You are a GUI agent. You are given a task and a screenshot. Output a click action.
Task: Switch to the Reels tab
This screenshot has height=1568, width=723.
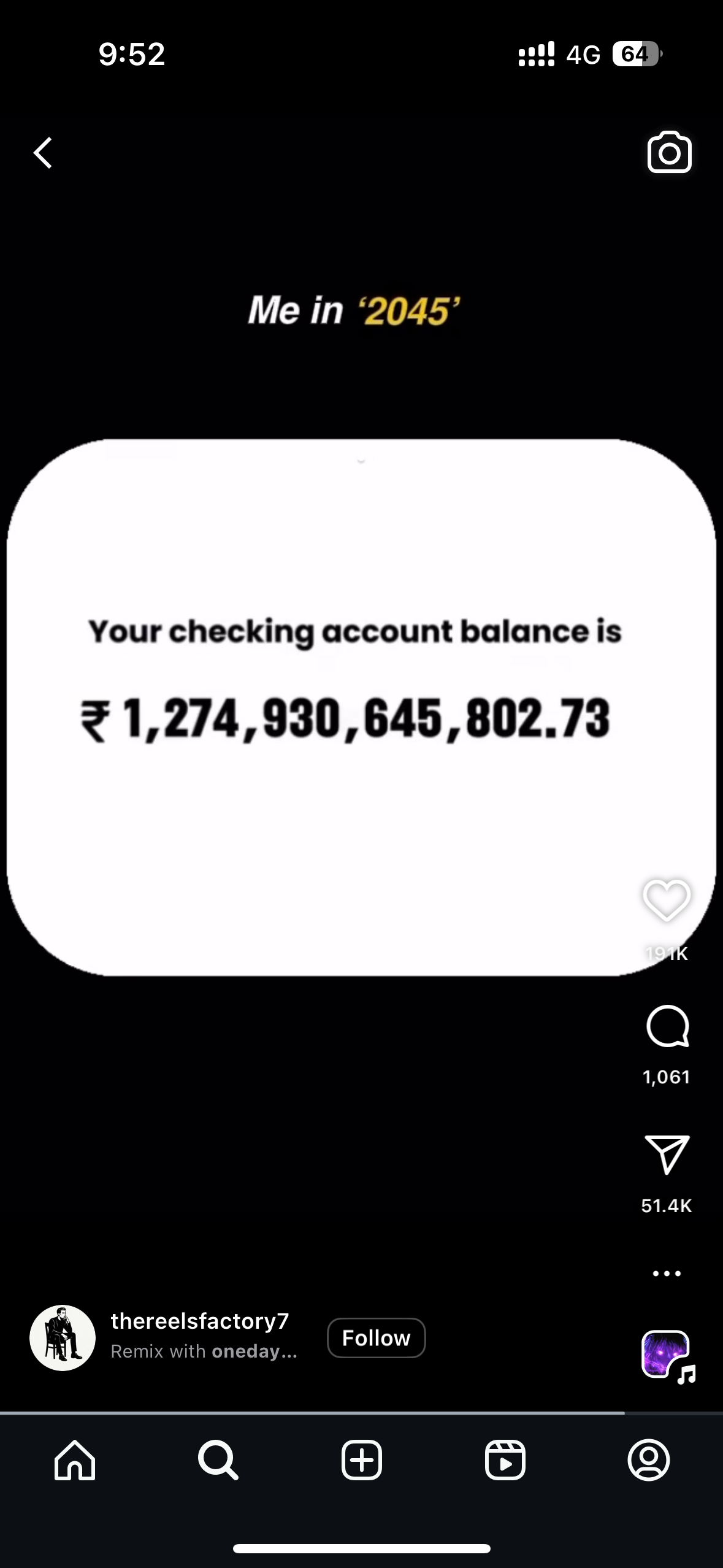505,1460
